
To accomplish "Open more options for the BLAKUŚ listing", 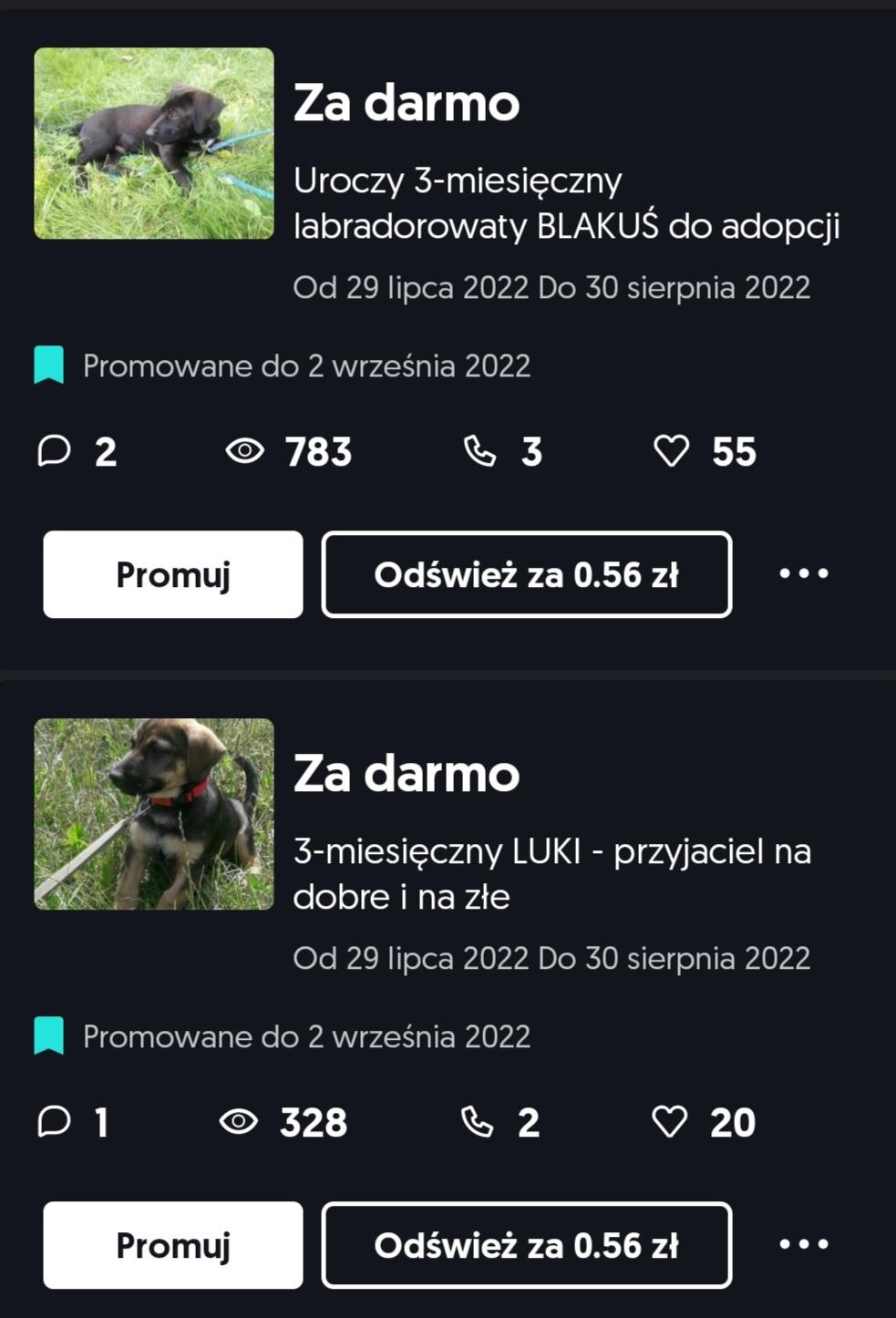I will tap(804, 573).
